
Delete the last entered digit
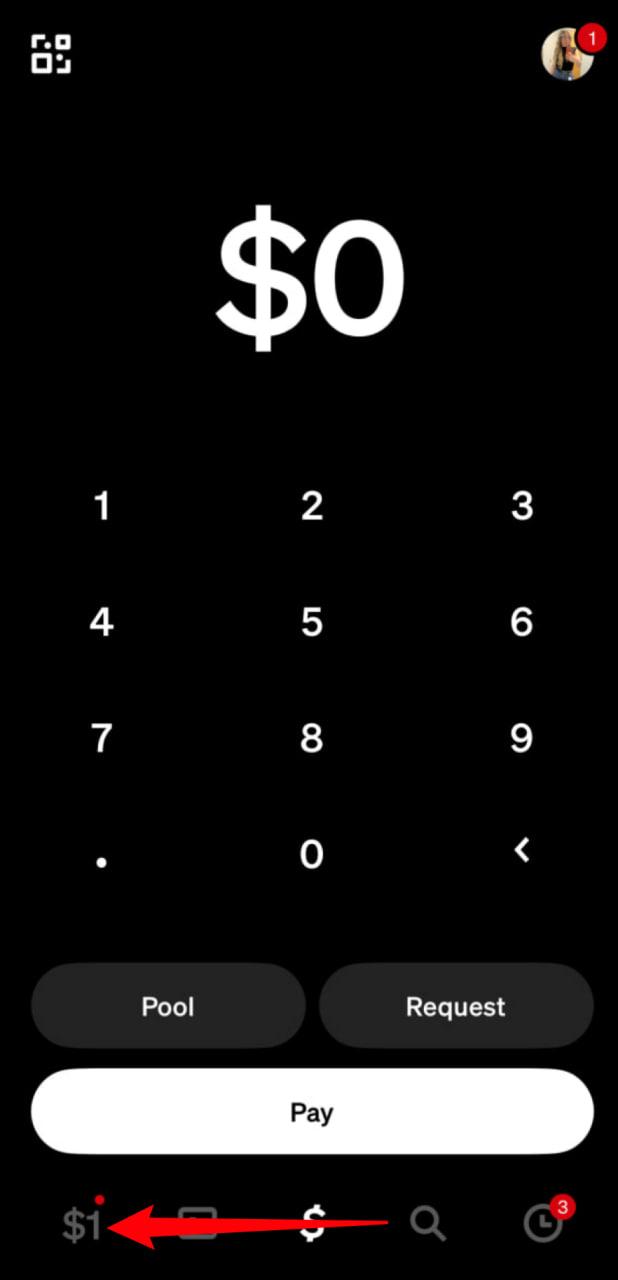point(521,850)
